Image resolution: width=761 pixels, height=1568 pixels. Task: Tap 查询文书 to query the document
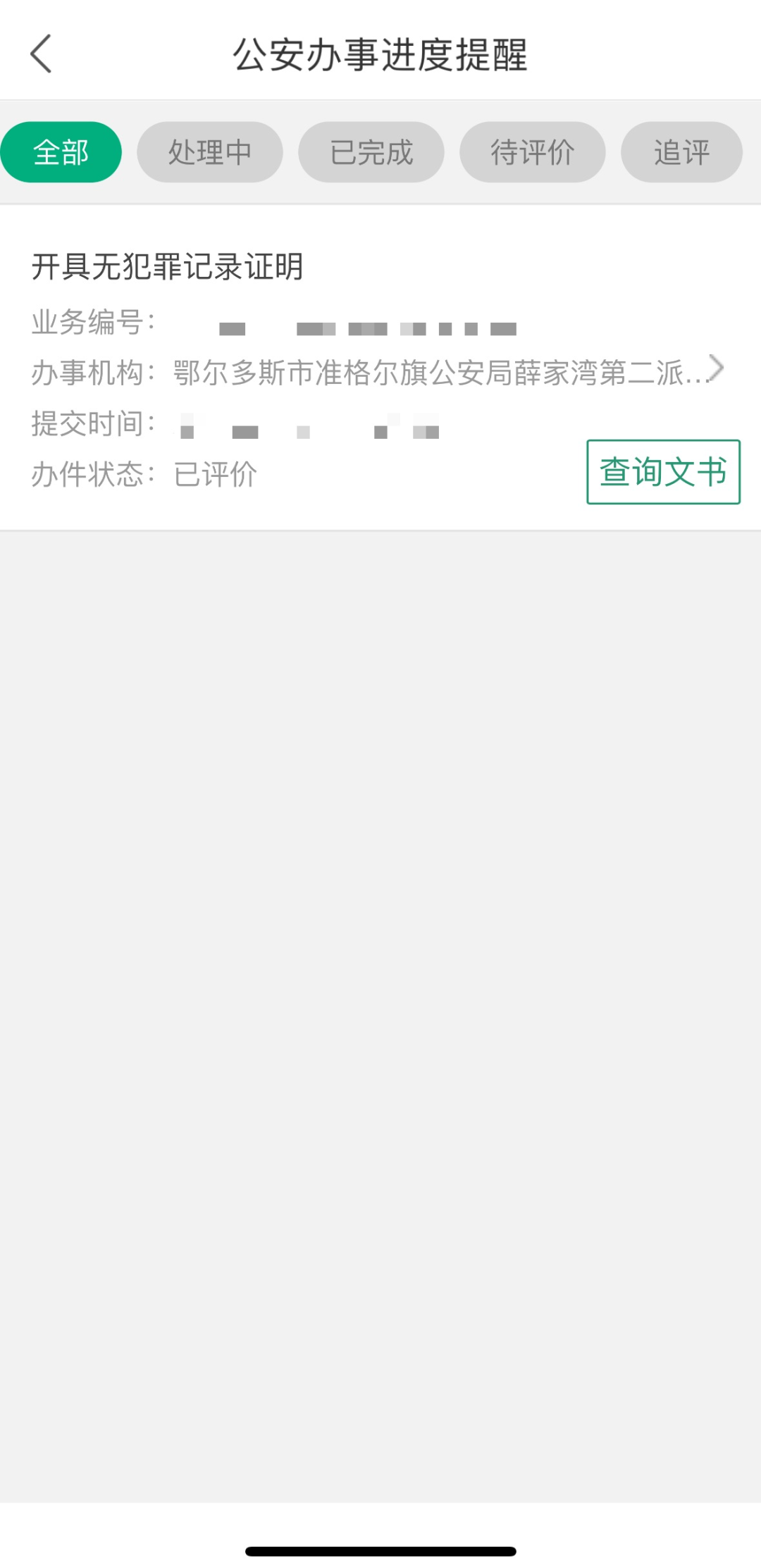point(663,471)
